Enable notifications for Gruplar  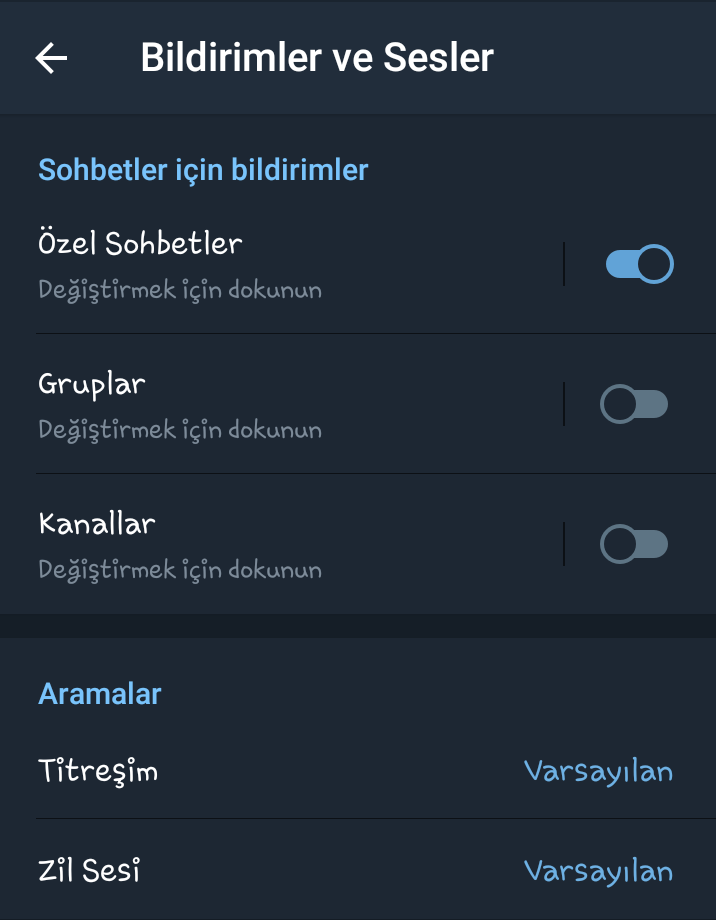(x=634, y=405)
